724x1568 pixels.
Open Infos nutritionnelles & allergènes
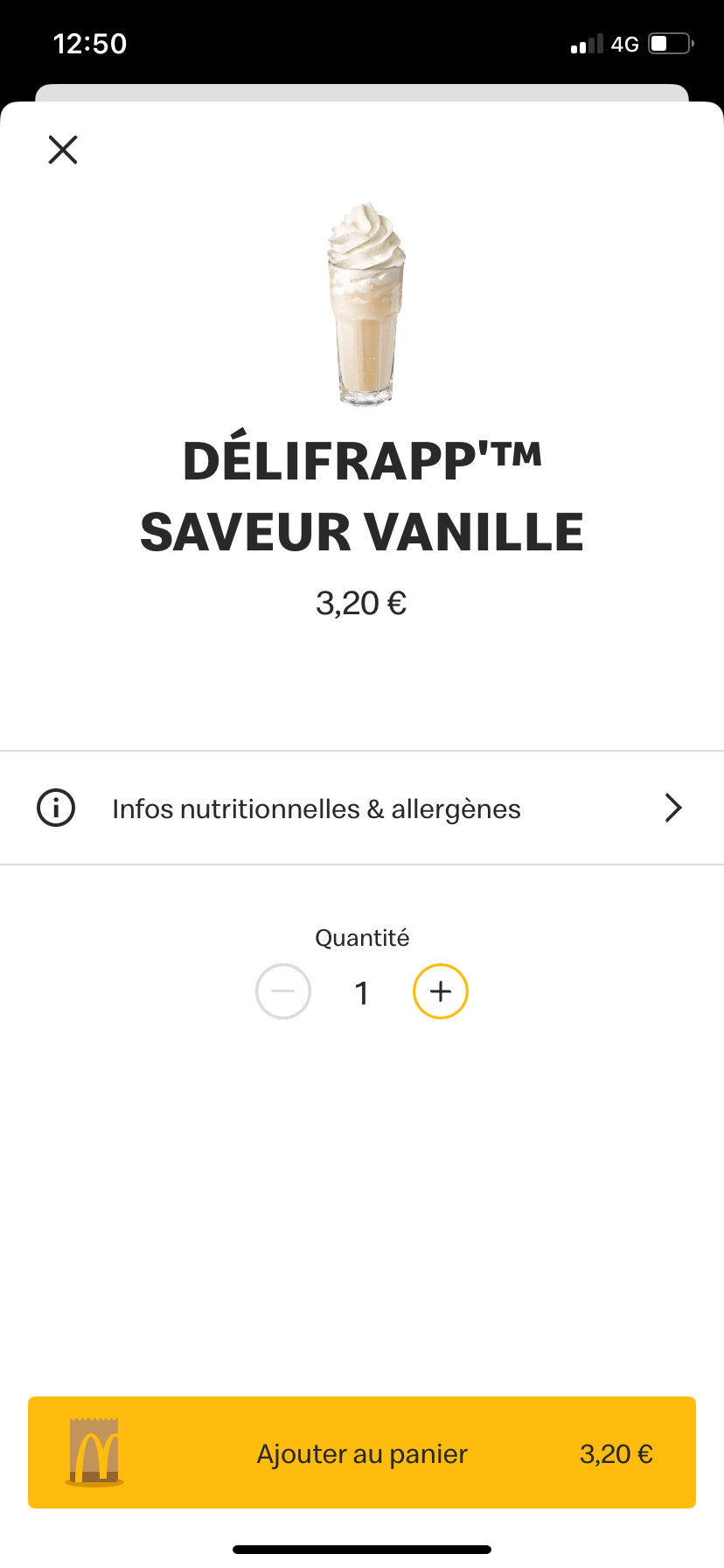[362, 808]
